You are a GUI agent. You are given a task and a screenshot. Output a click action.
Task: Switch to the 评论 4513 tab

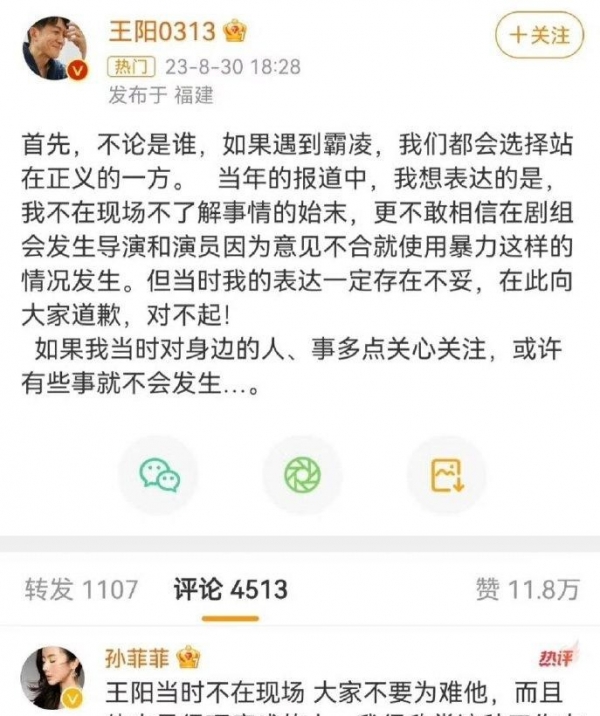pos(230,589)
